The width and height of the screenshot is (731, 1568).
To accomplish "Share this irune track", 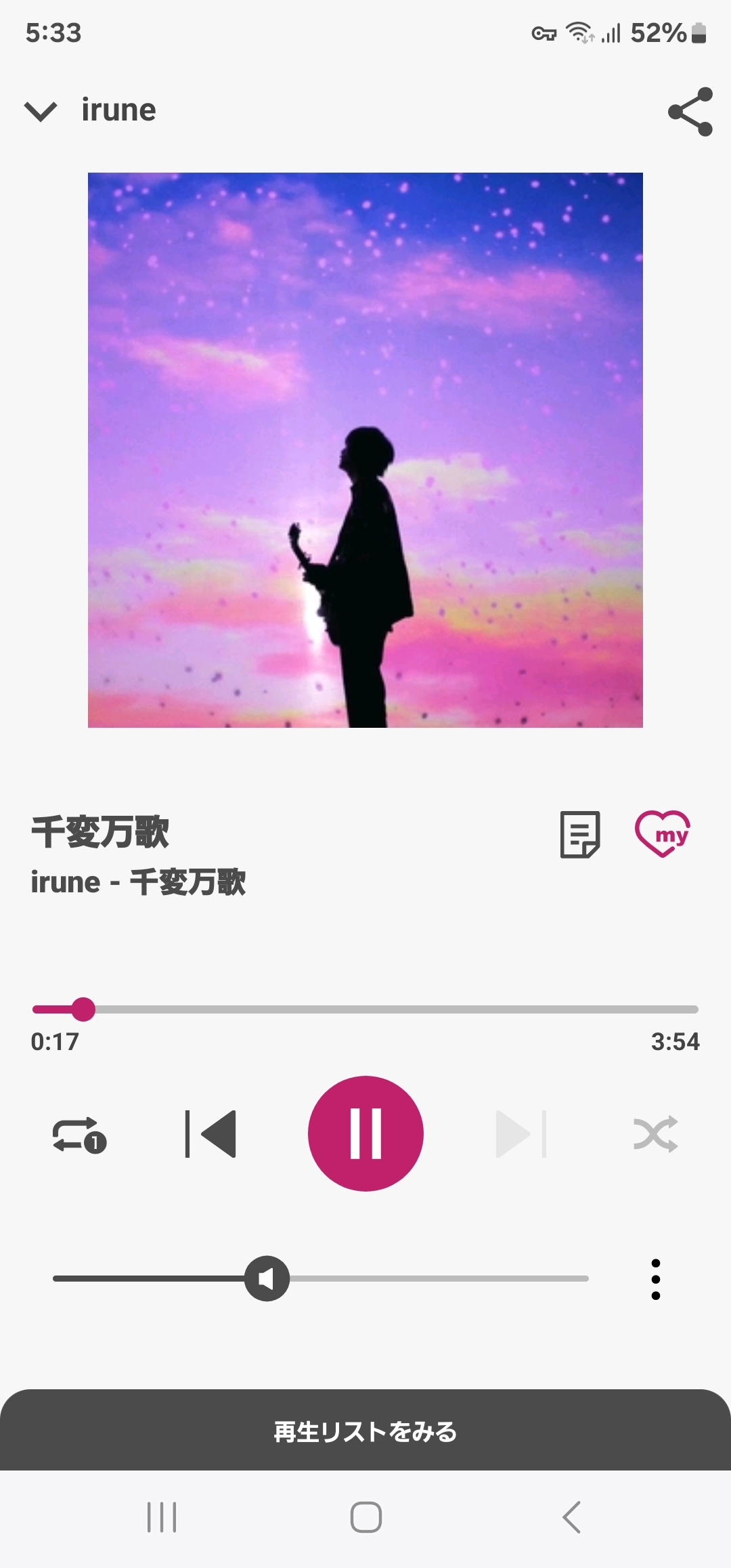I will click(690, 112).
